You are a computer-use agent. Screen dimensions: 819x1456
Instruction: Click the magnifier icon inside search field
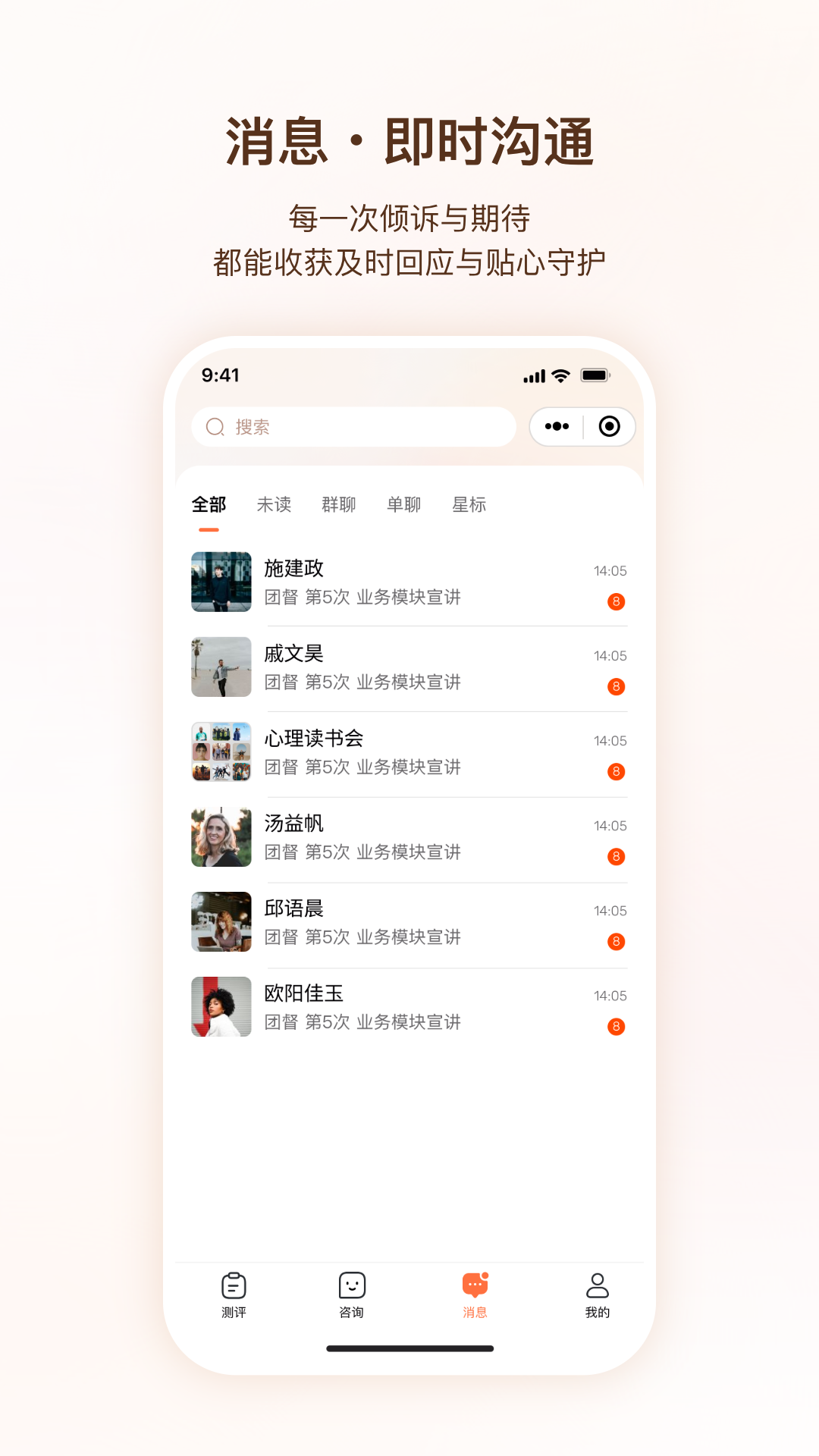(213, 426)
